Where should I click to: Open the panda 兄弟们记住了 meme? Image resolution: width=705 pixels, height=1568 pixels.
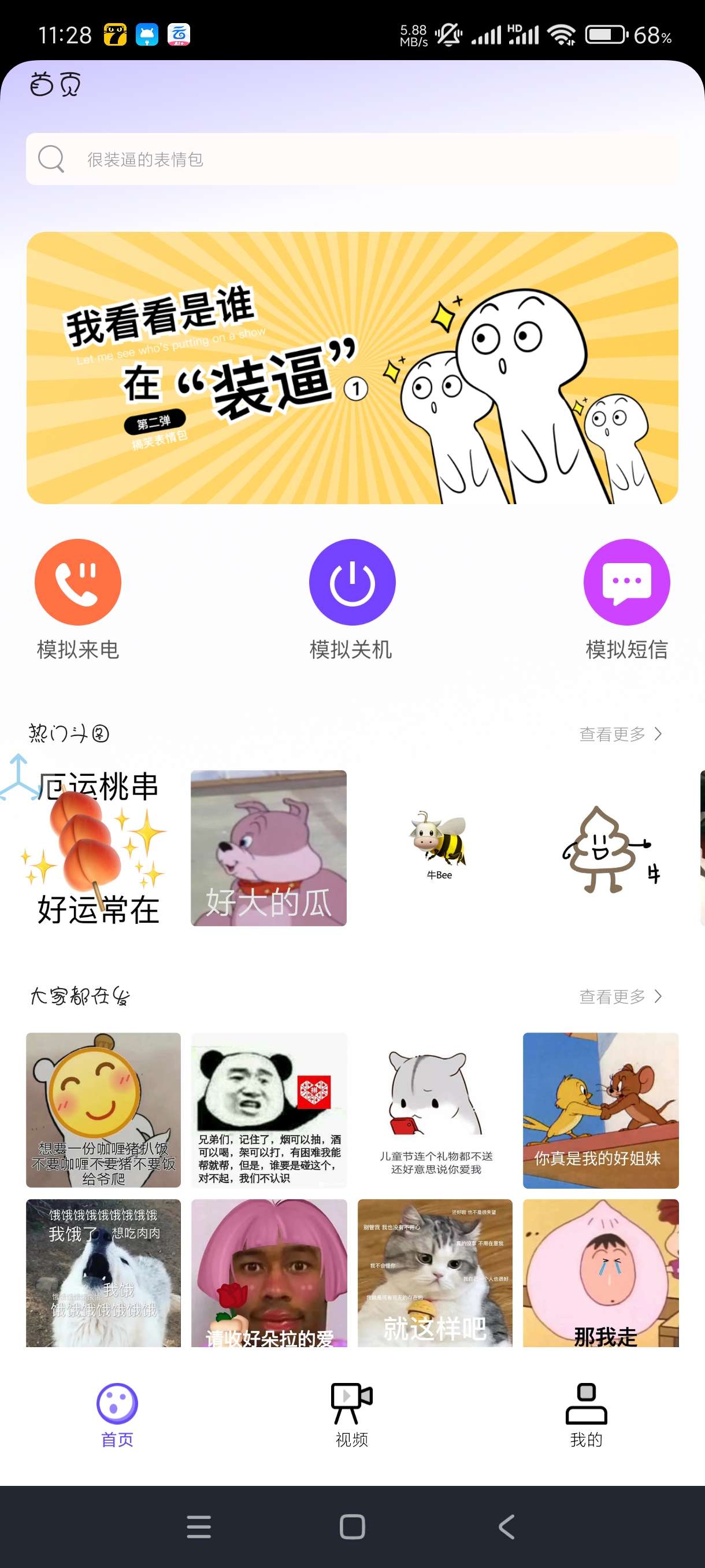point(269,1110)
